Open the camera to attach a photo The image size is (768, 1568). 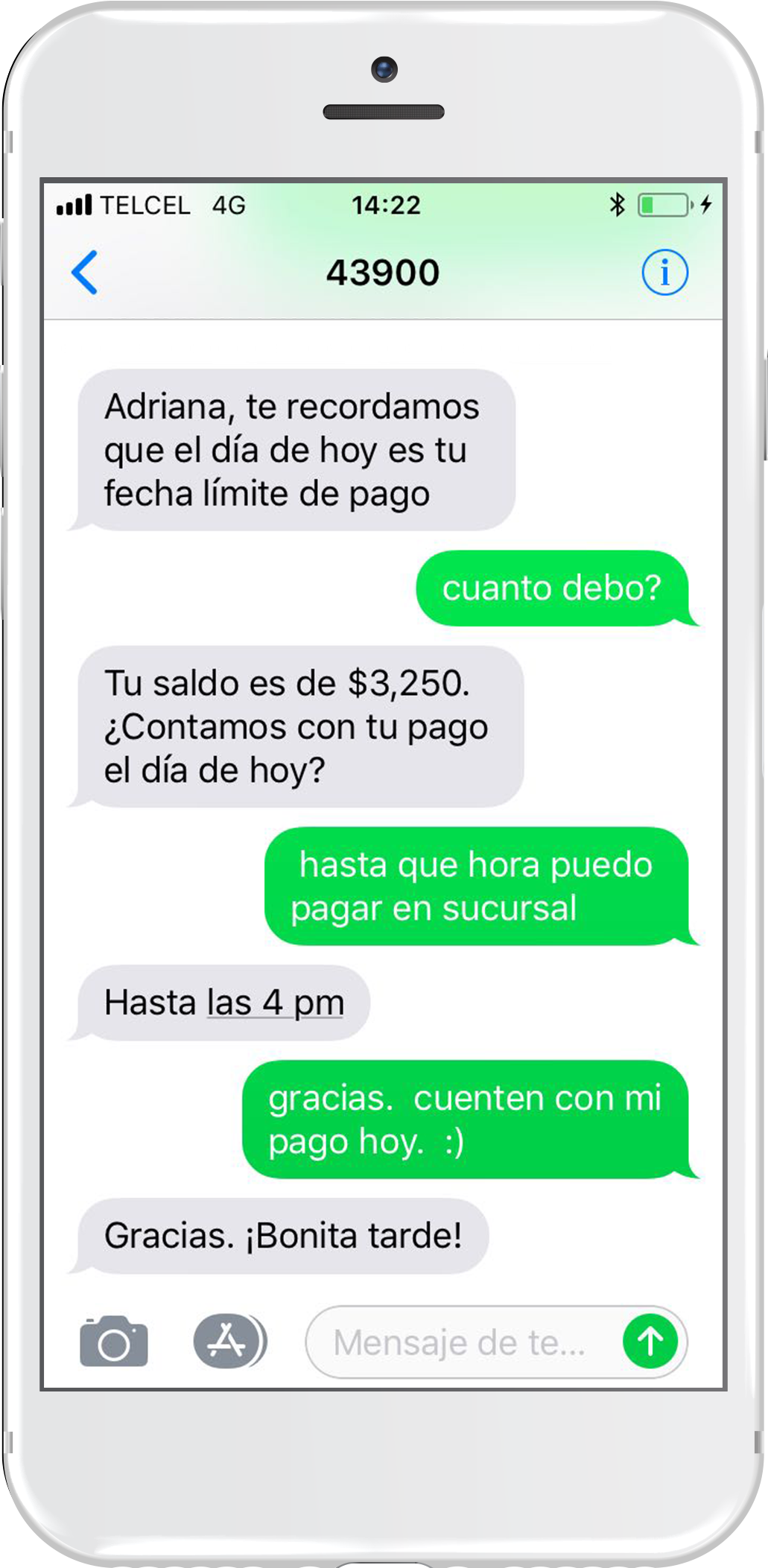pyautogui.click(x=114, y=1342)
